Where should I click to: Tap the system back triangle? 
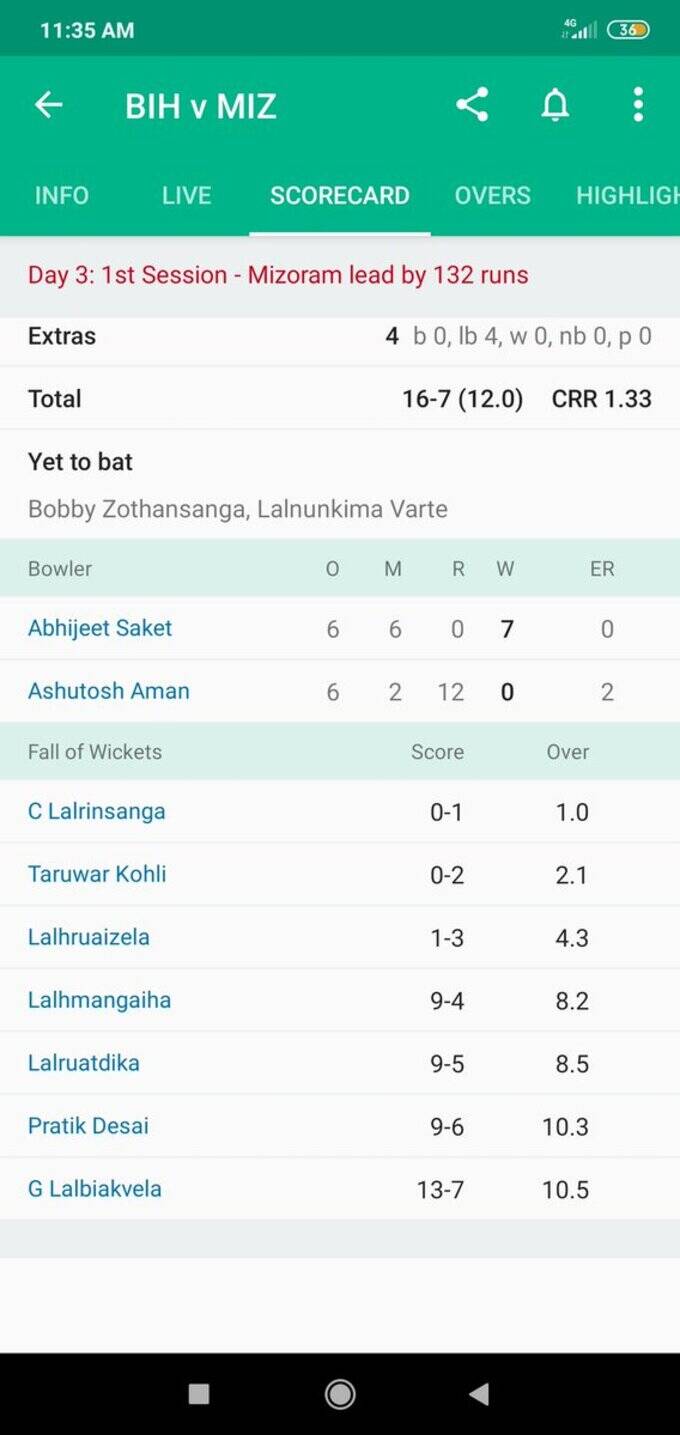479,1393
